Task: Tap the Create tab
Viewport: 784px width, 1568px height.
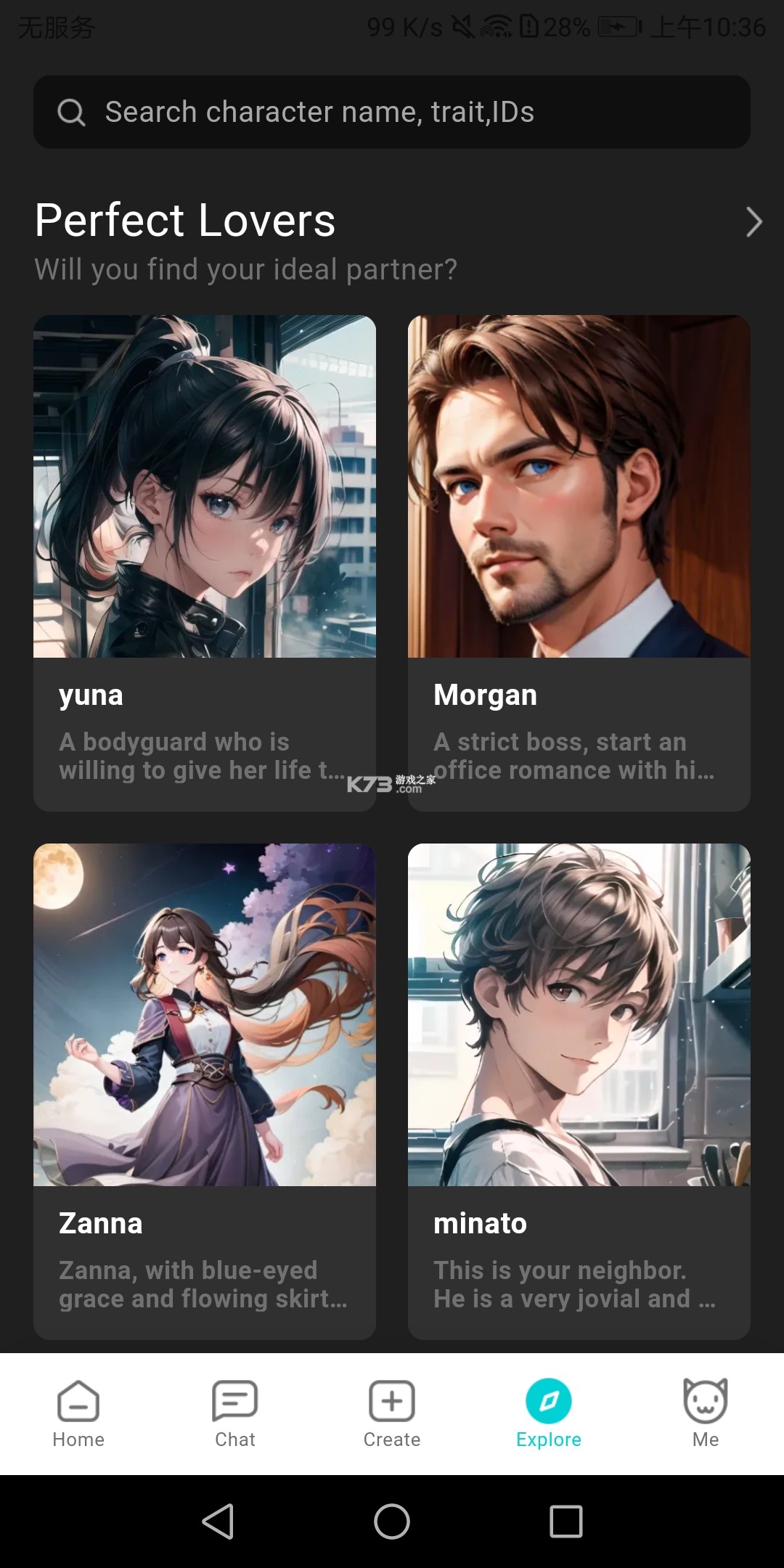Action: 392,1413
